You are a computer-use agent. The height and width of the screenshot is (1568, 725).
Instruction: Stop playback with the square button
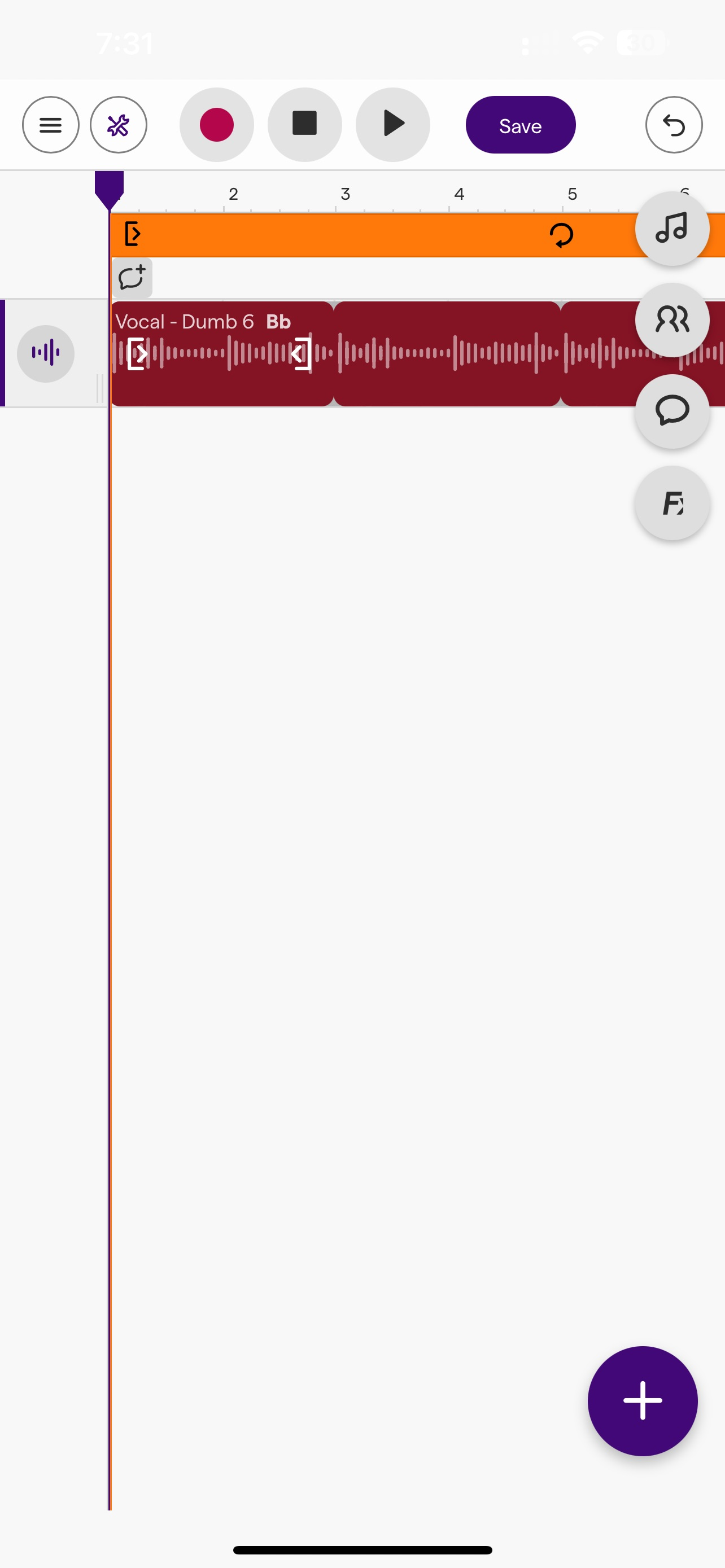click(304, 125)
